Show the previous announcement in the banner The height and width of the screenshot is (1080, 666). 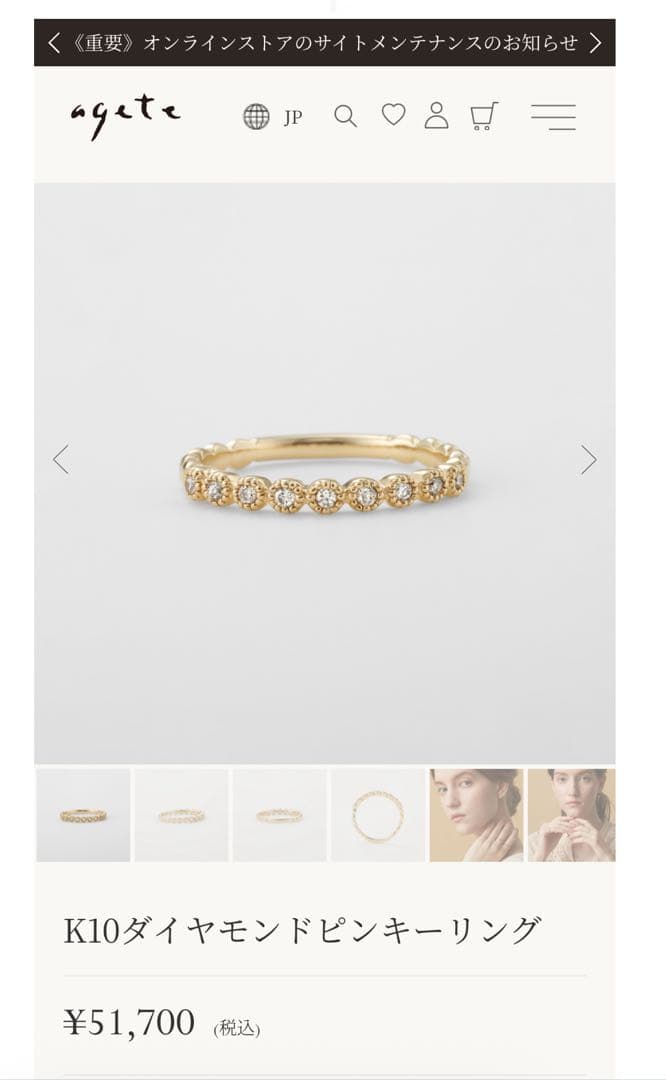[x=54, y=43]
